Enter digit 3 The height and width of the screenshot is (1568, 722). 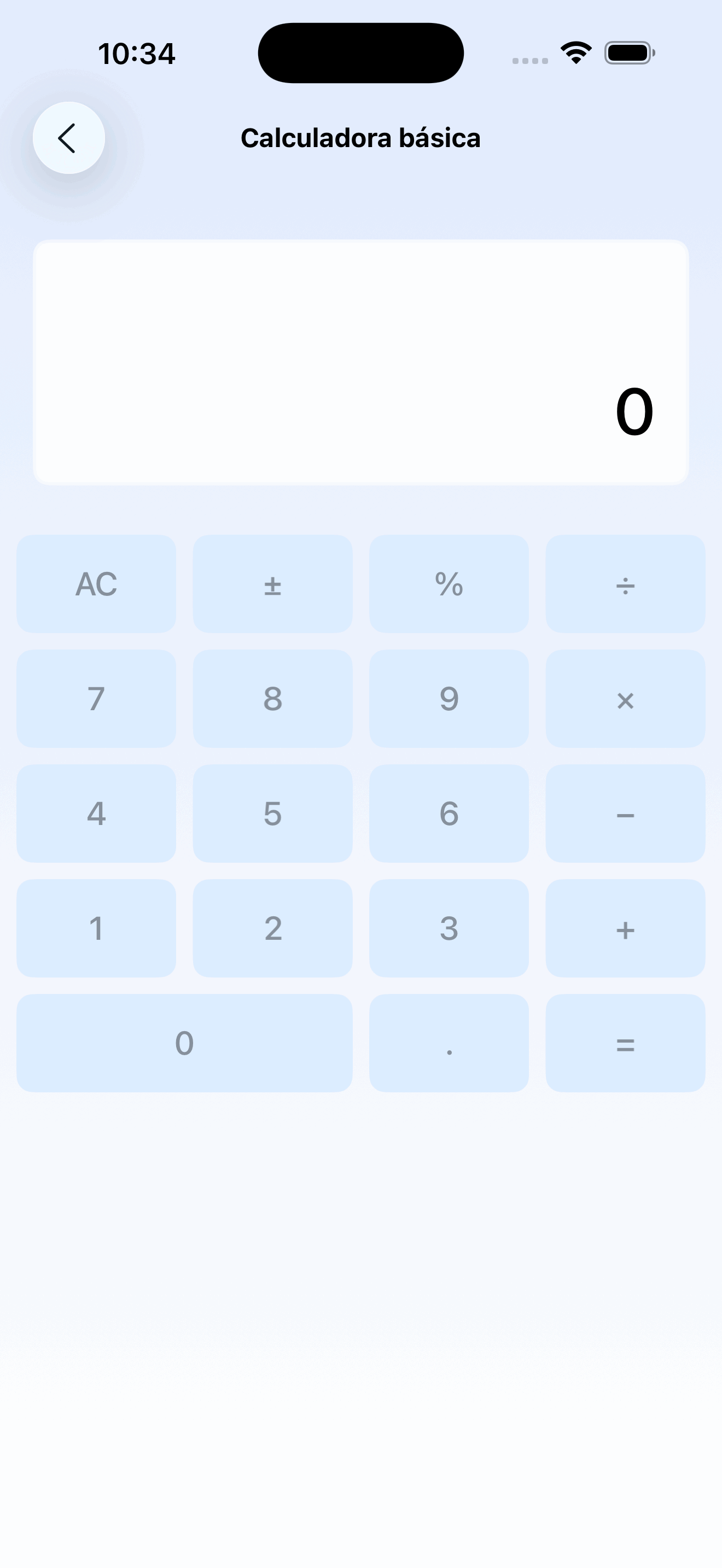click(449, 928)
